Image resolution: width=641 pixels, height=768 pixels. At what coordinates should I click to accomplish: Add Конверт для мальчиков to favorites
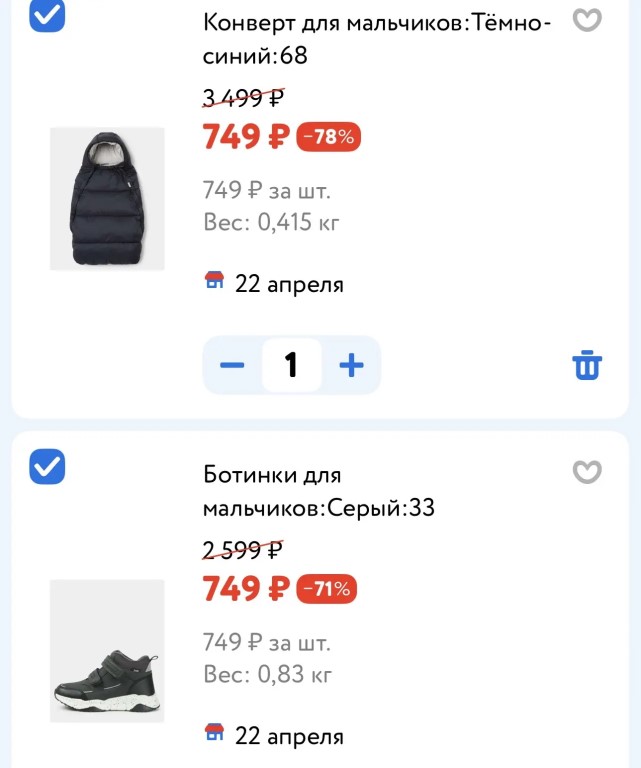pyautogui.click(x=587, y=20)
